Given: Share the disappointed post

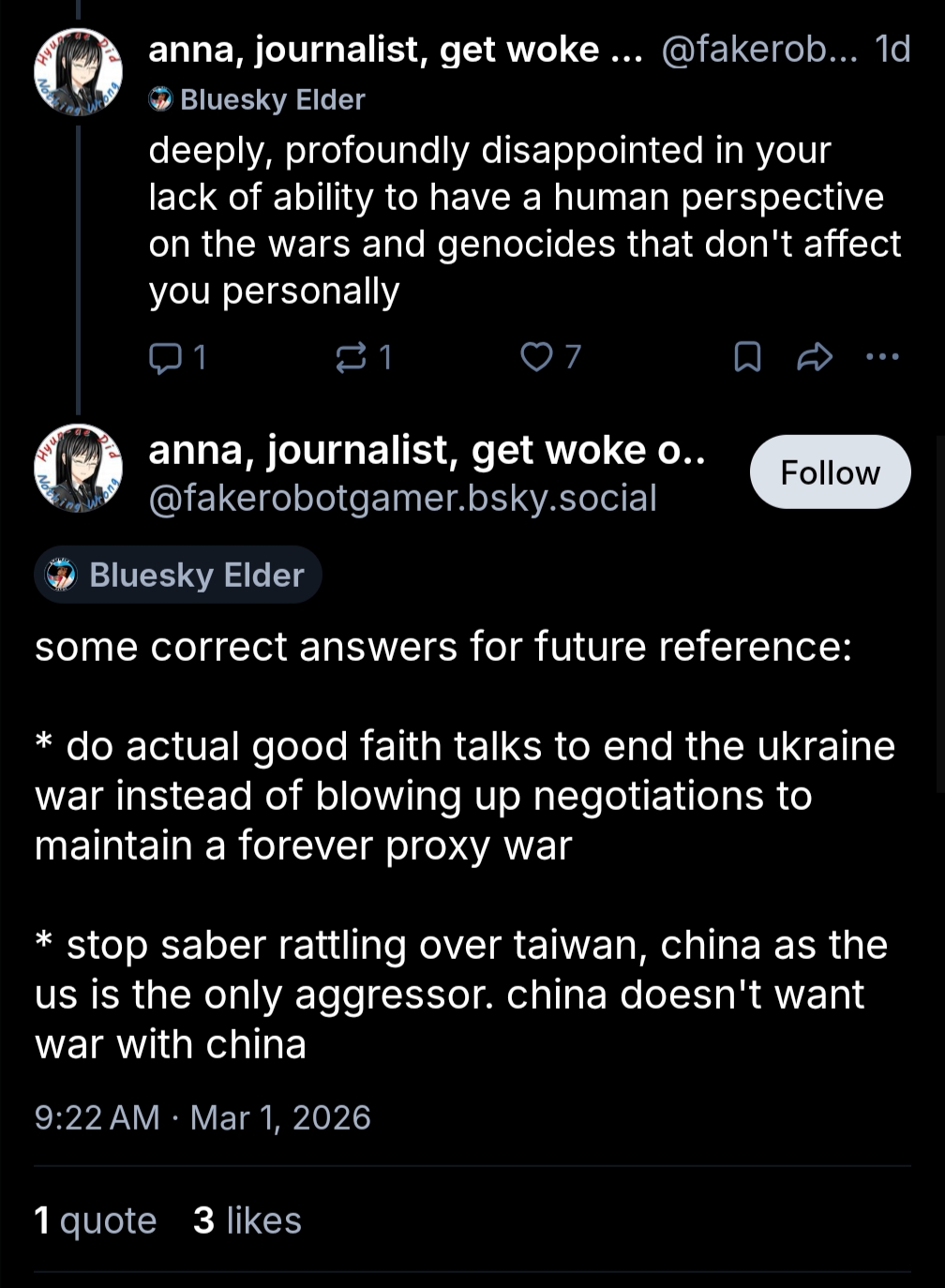Looking at the screenshot, I should pos(814,357).
